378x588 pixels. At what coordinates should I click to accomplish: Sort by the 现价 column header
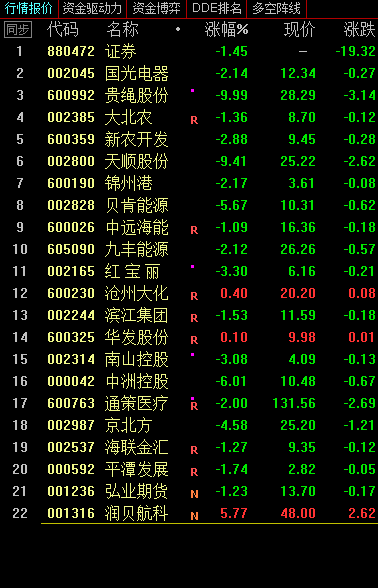point(299,30)
